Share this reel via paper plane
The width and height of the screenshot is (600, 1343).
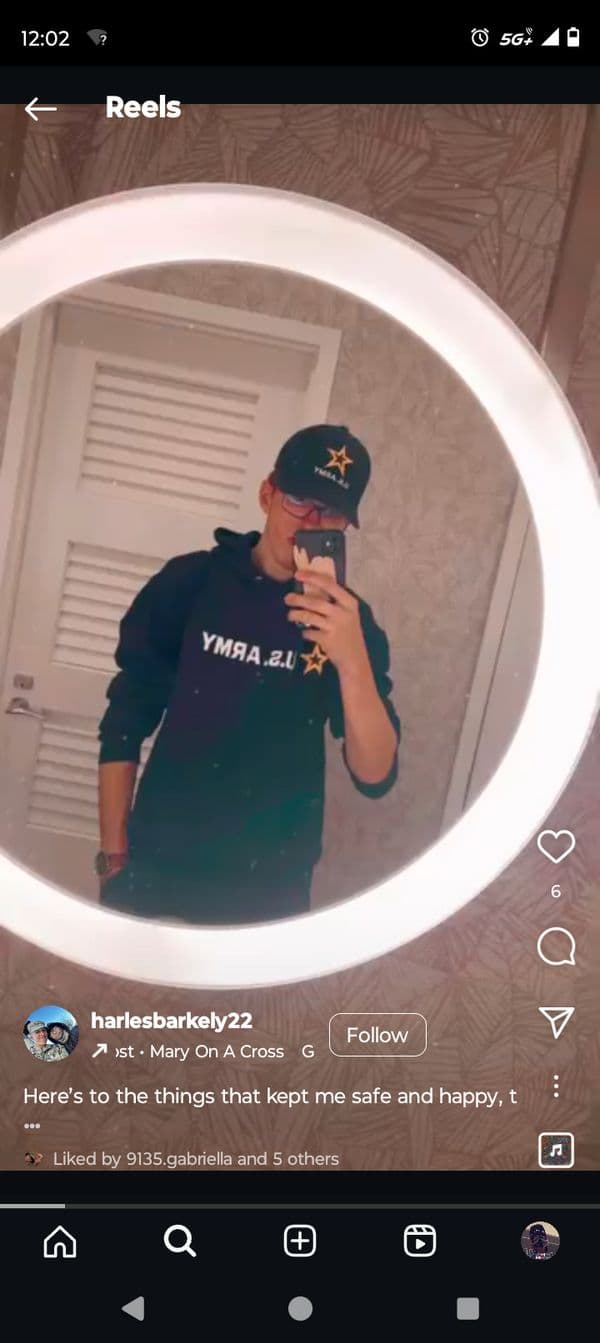pyautogui.click(x=556, y=1021)
